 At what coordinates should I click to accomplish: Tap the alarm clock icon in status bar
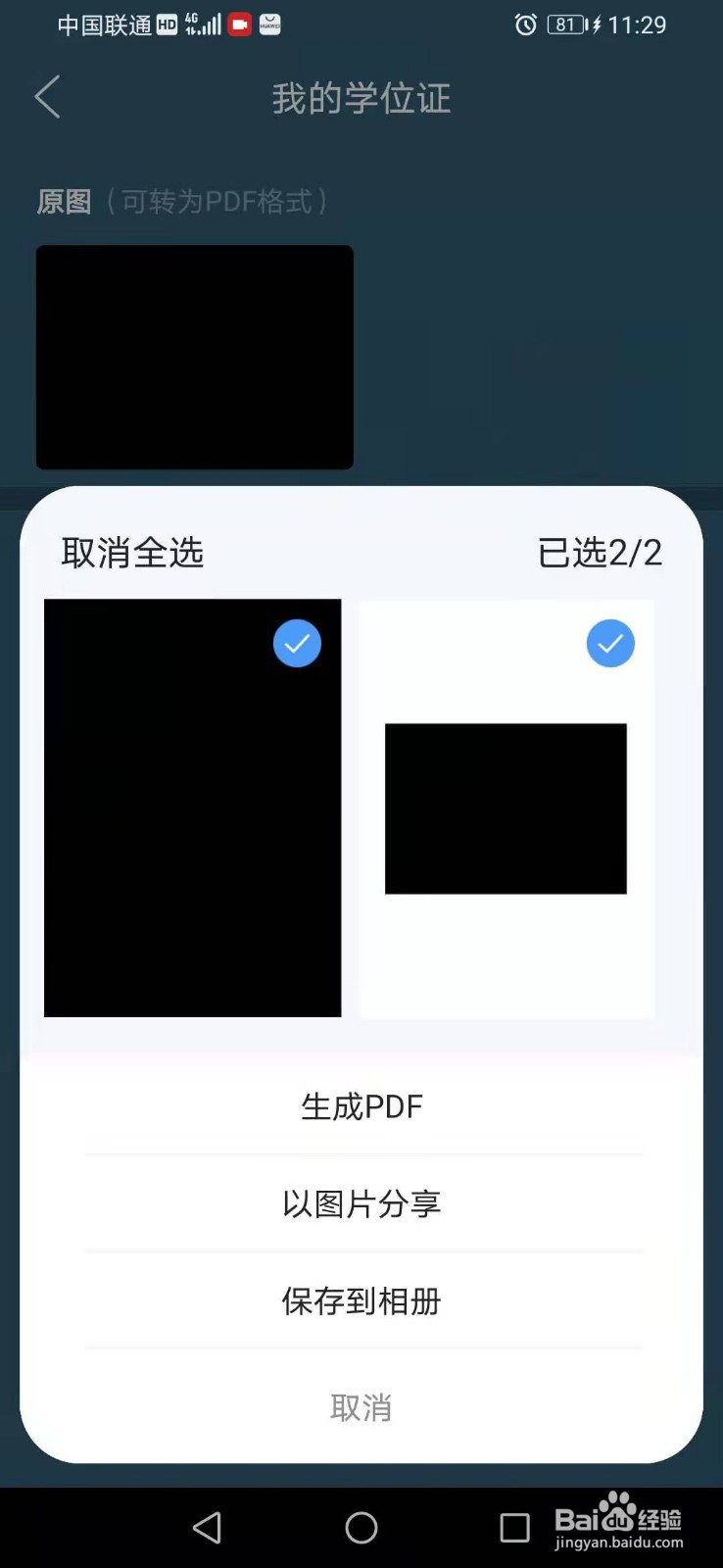[526, 24]
